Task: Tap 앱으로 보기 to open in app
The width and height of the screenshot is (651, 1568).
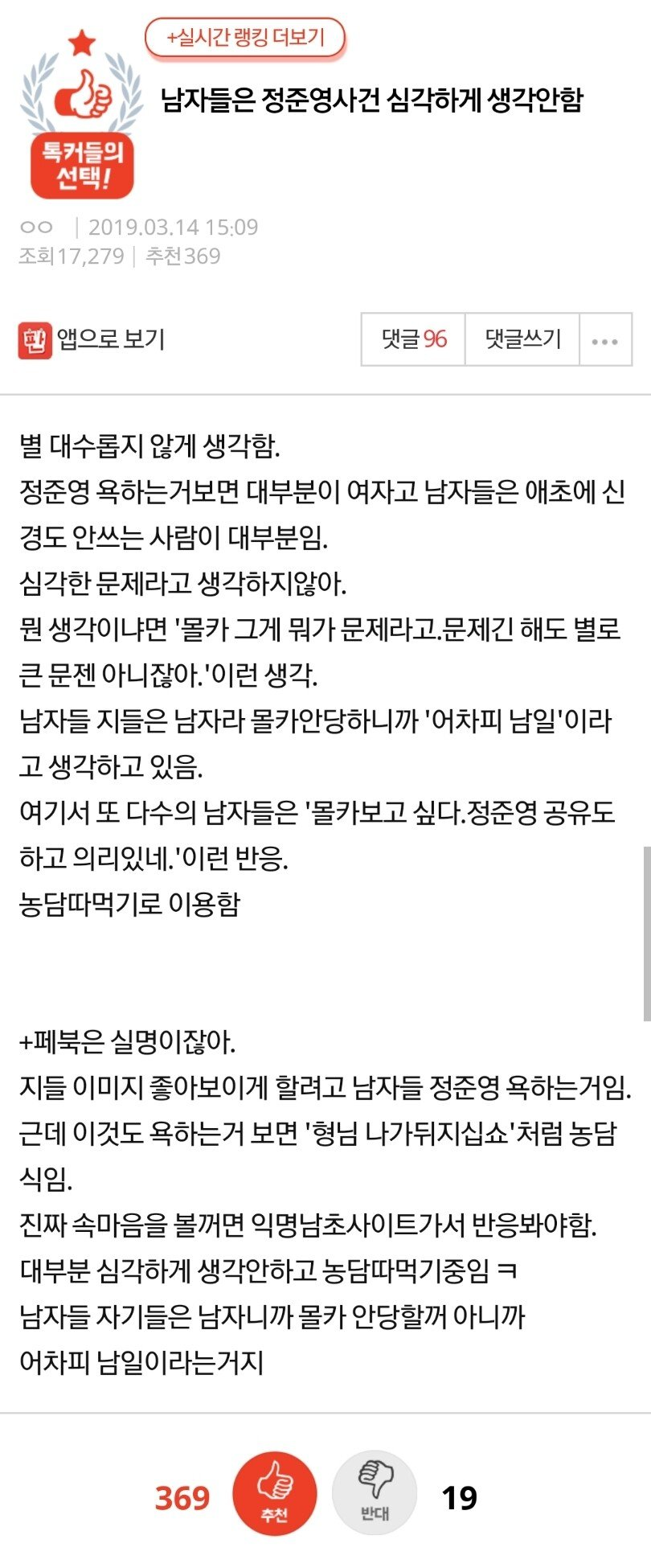Action: (x=92, y=339)
